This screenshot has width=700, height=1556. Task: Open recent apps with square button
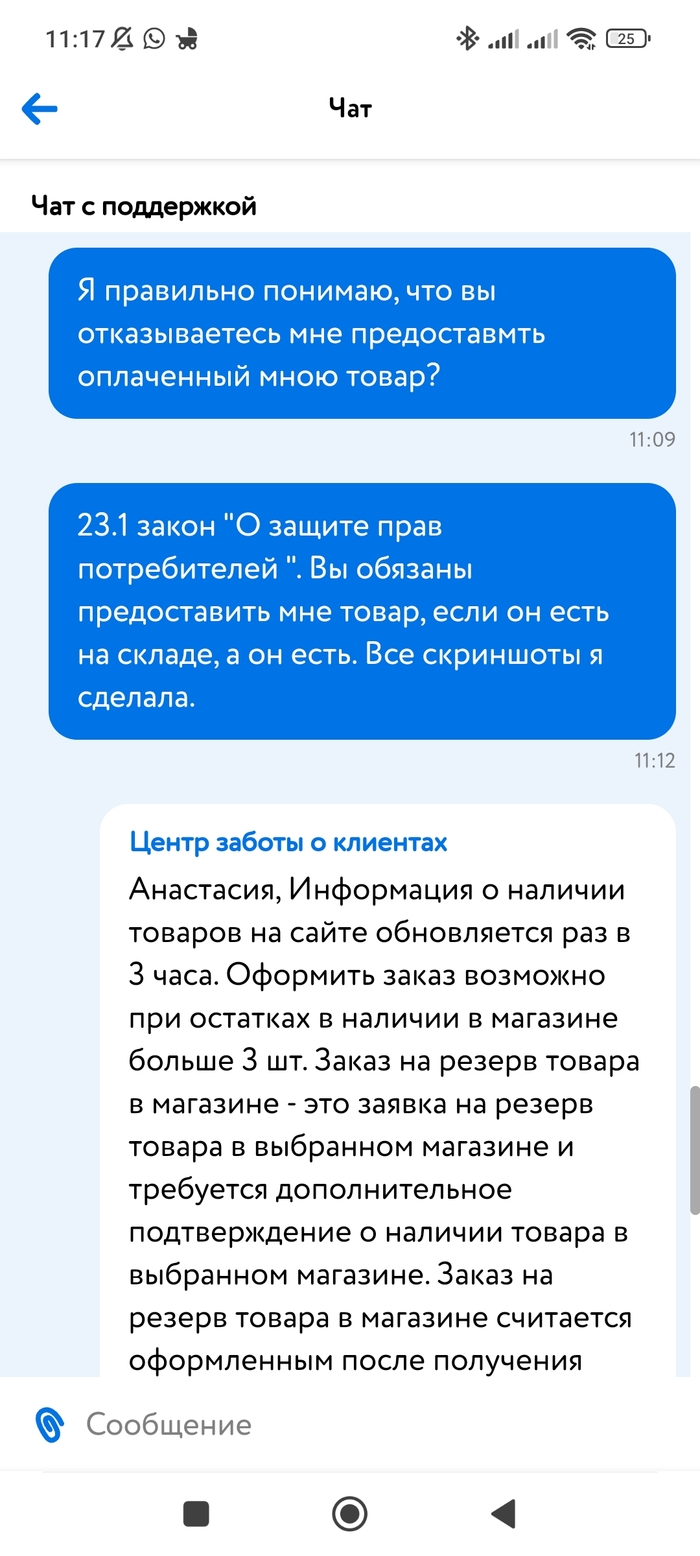click(x=197, y=1513)
